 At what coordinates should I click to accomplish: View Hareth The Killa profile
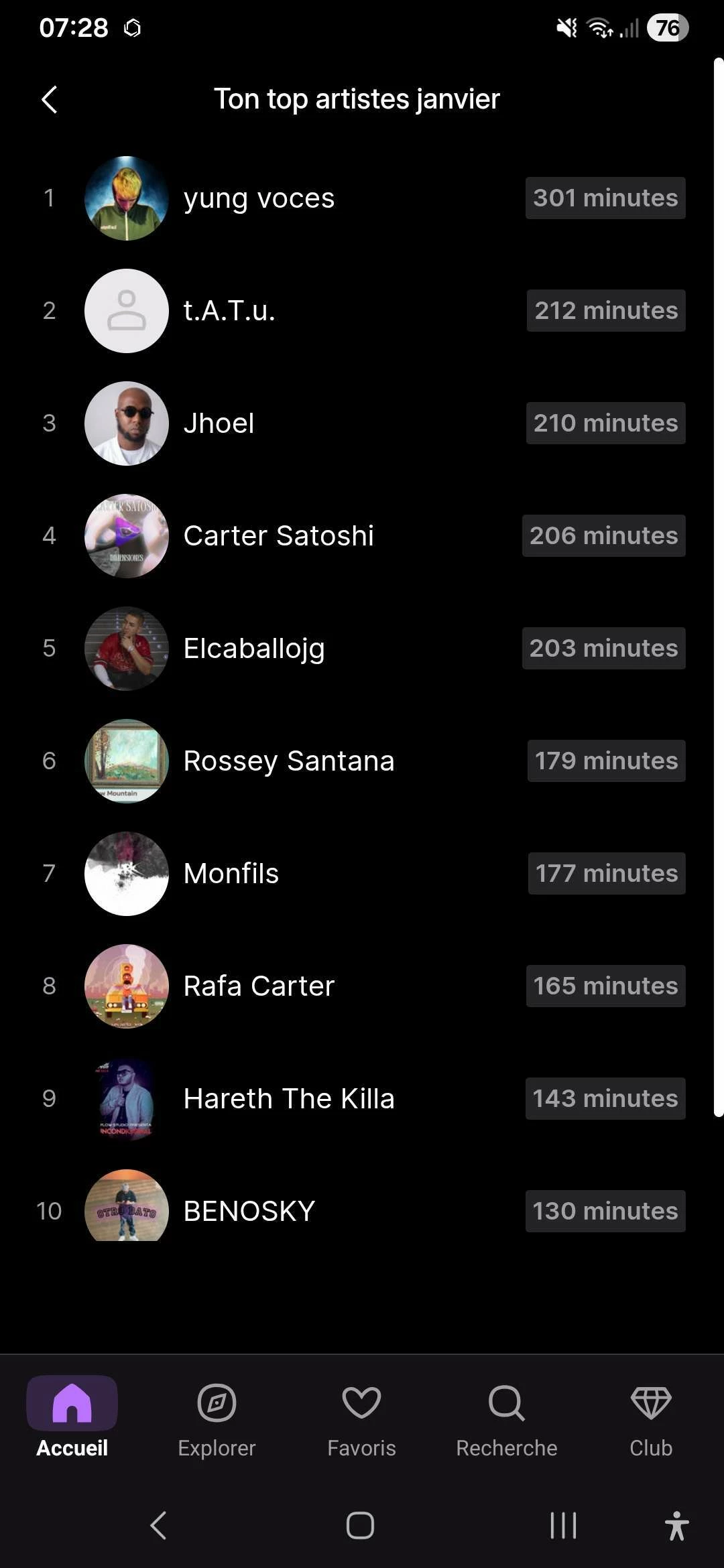click(288, 1099)
